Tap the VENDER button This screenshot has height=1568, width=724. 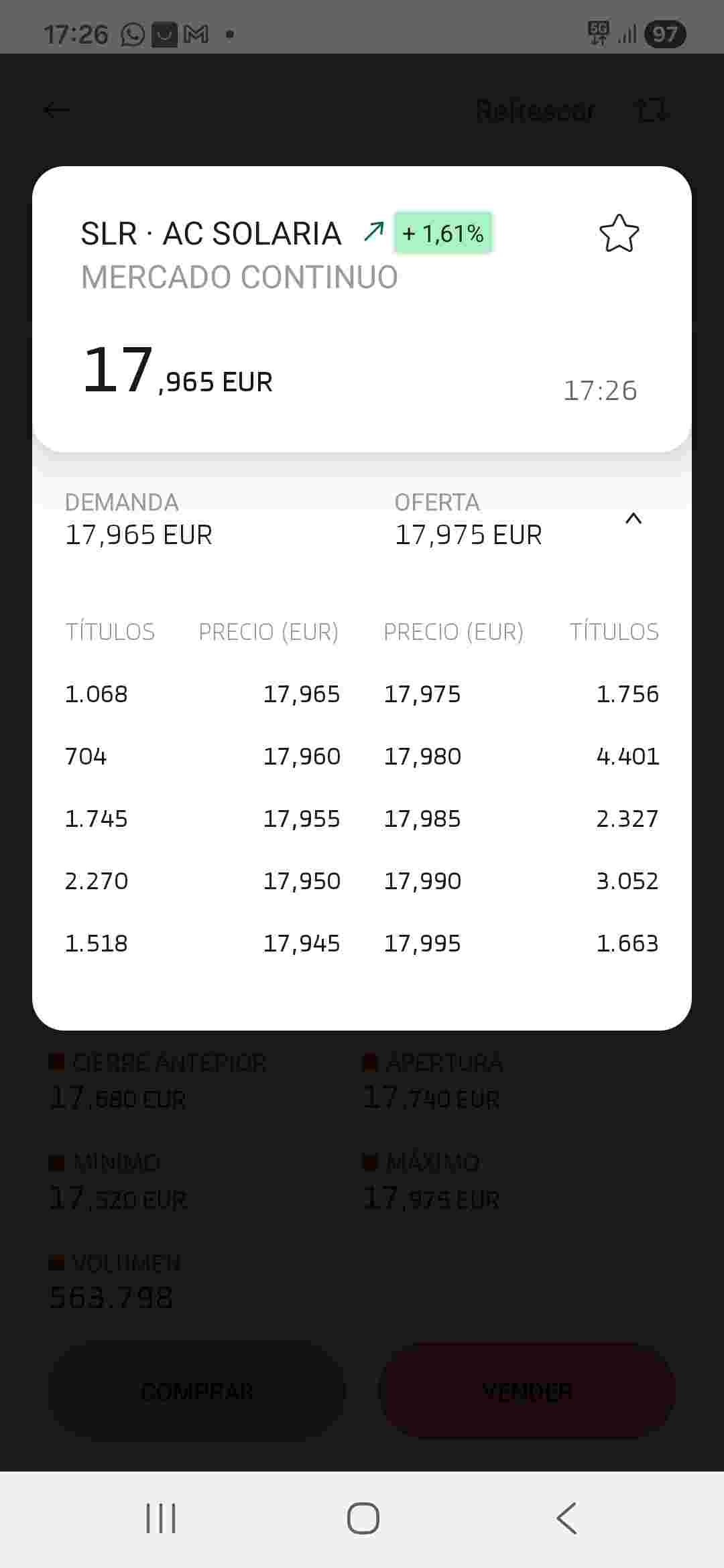(x=527, y=1392)
